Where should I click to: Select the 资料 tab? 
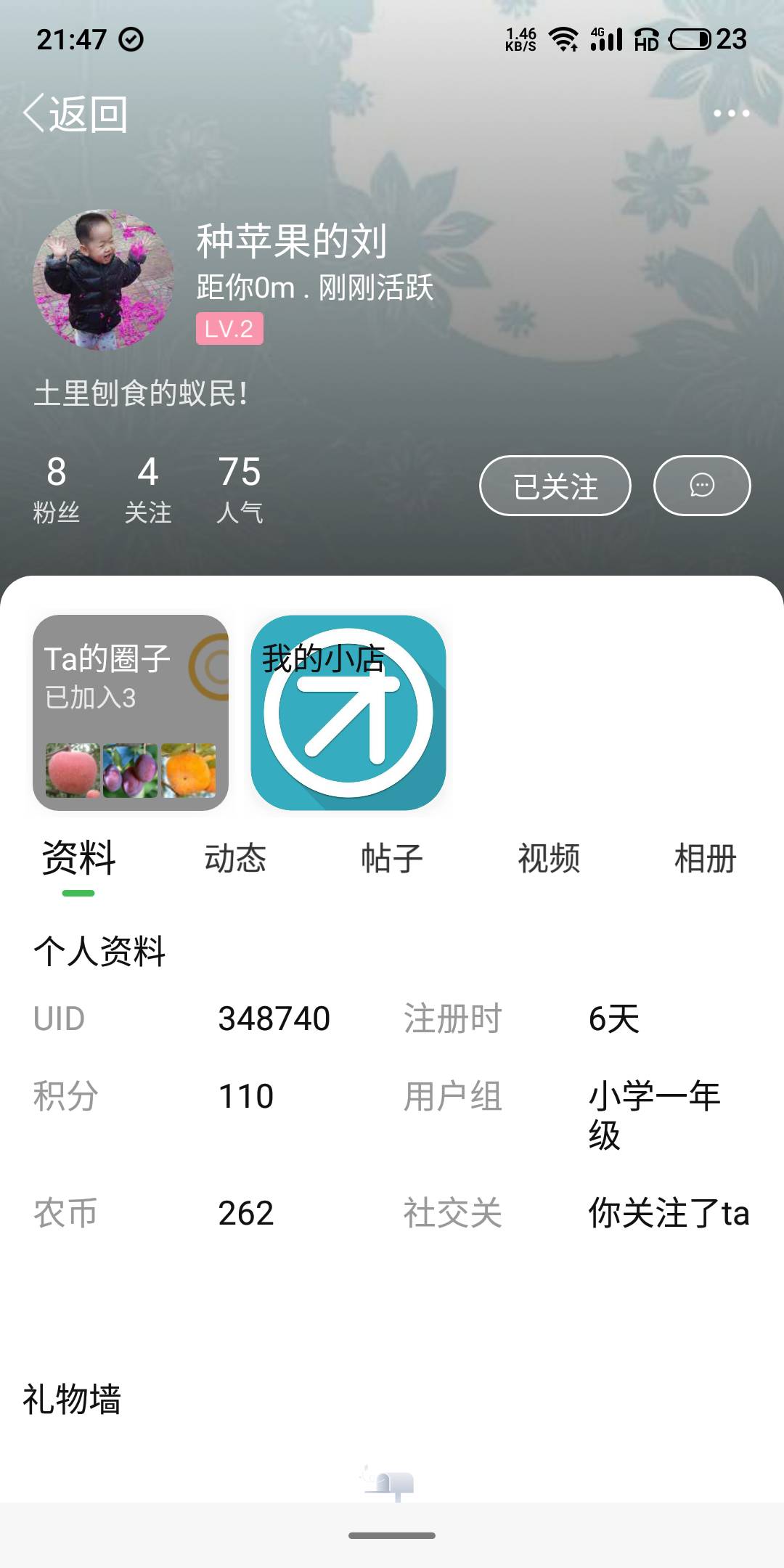tap(78, 859)
